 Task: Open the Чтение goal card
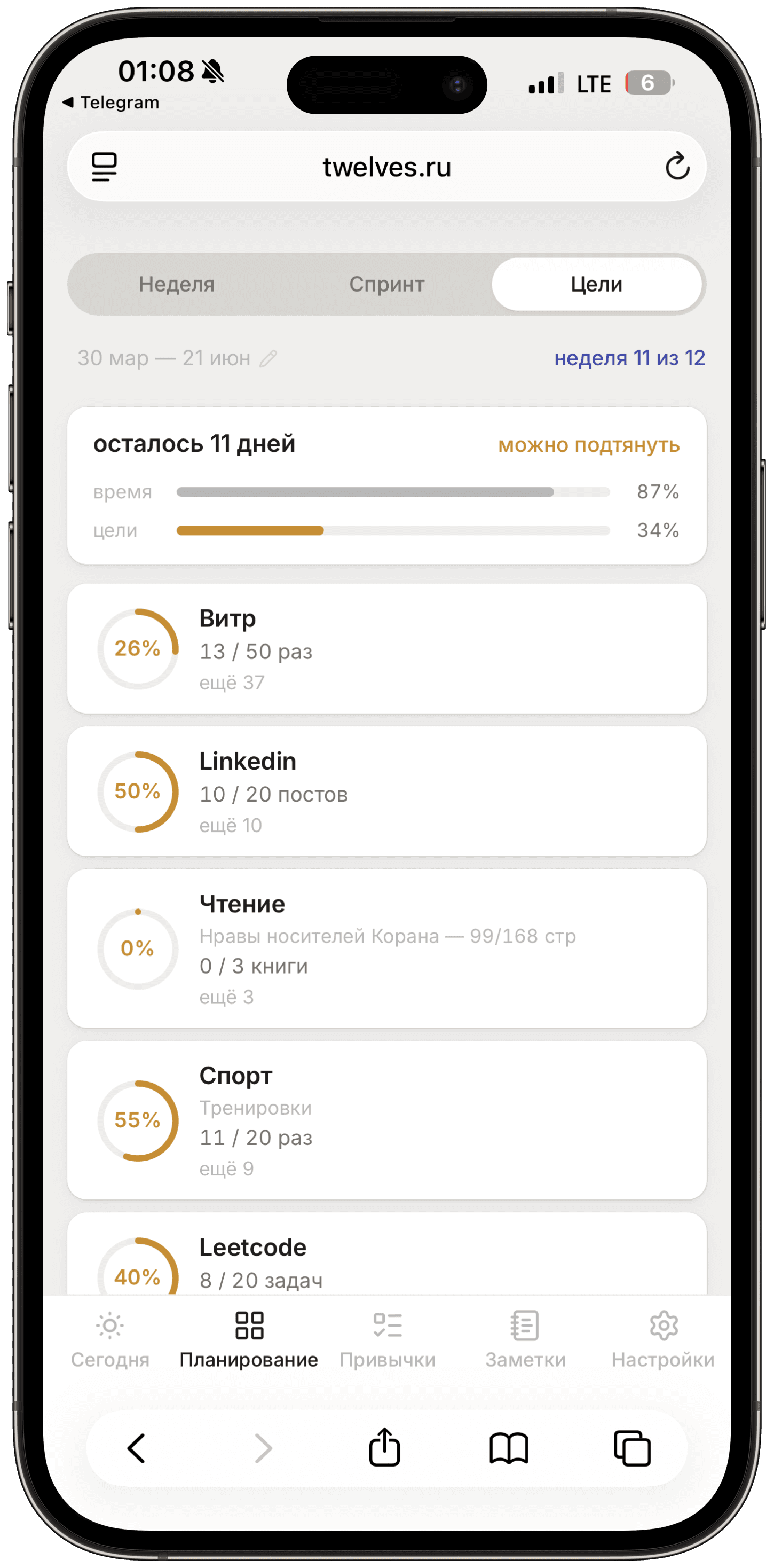[387, 948]
